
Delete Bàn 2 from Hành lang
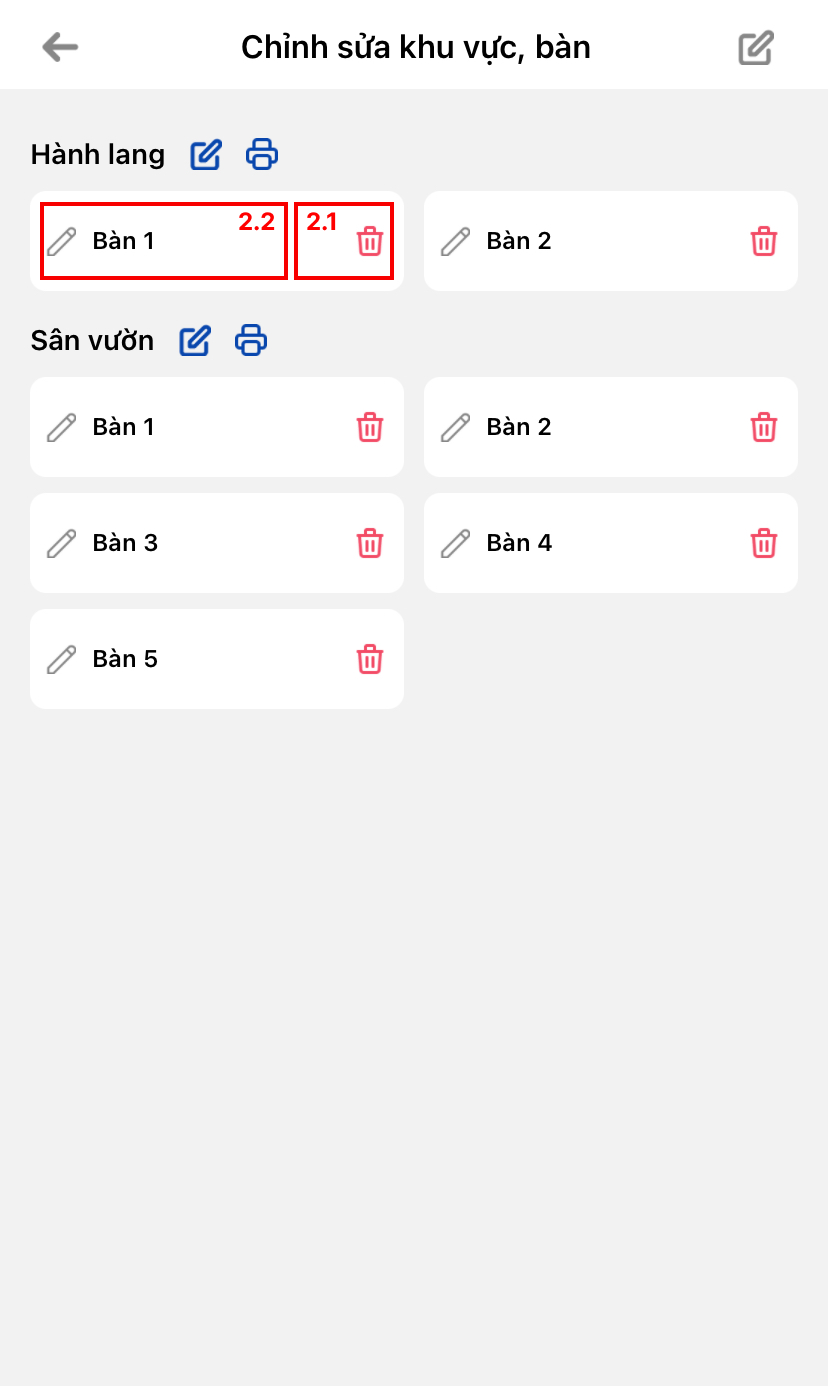click(764, 241)
